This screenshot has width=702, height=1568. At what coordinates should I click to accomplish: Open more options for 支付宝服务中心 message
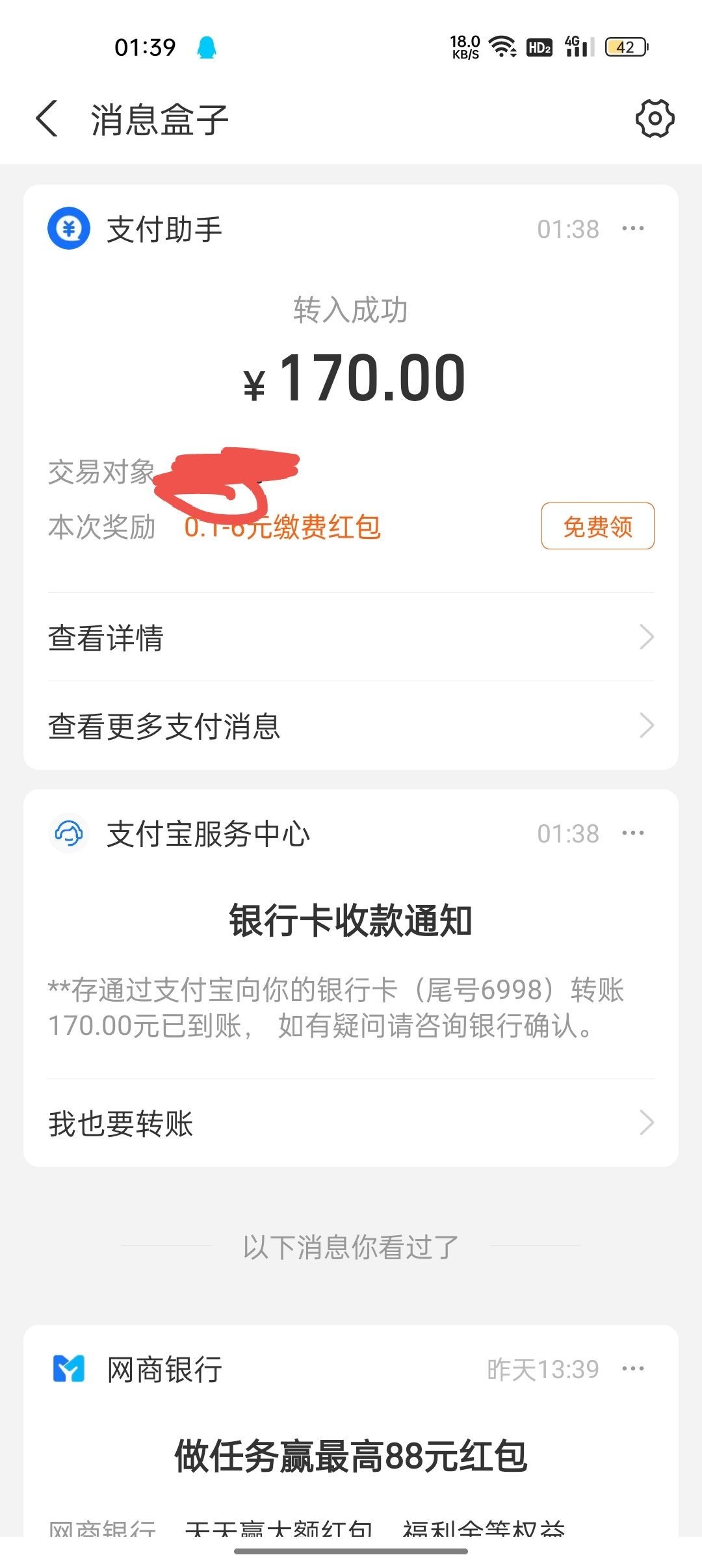click(632, 833)
